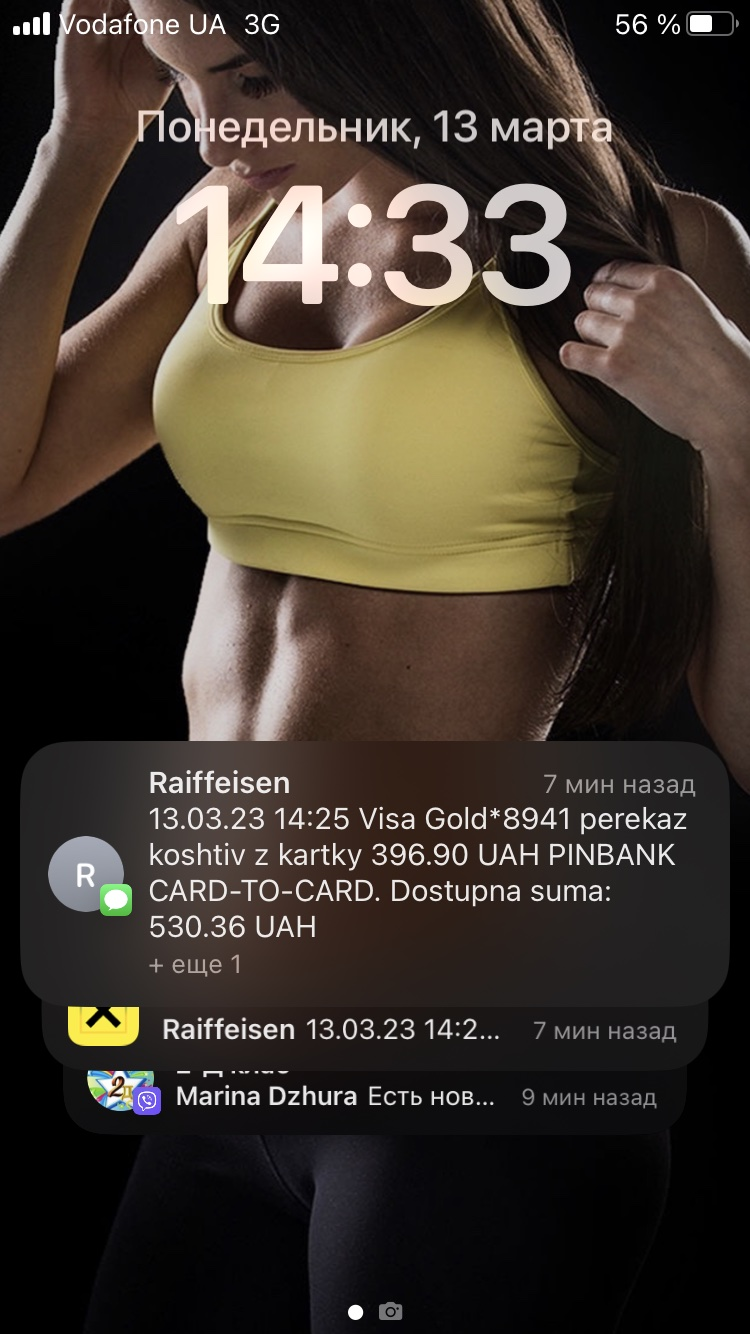Open the Raiffeisen app notification below the SMS
The height and width of the screenshot is (1334, 750).
point(375,1030)
